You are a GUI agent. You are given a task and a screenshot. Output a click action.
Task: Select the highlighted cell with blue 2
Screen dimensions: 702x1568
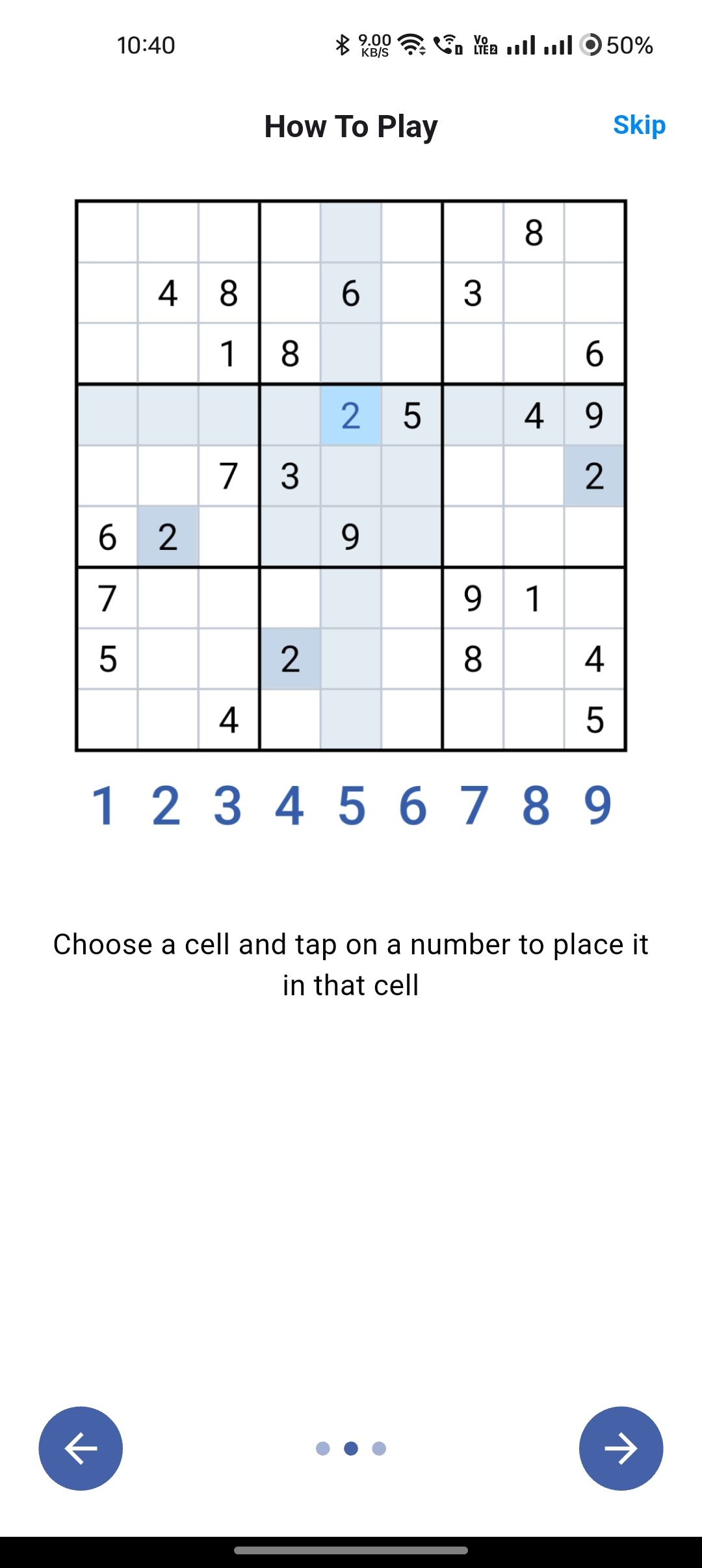click(x=350, y=415)
